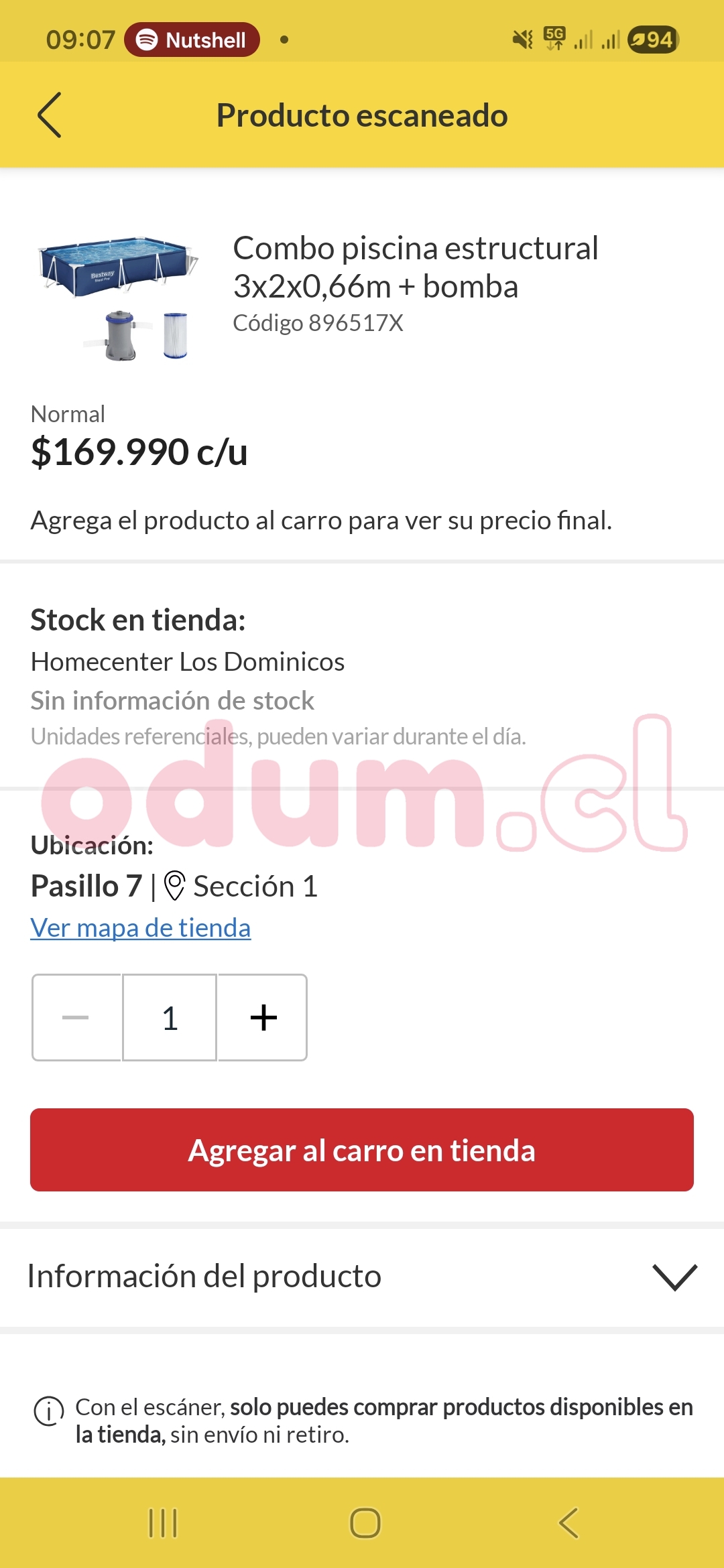Tap Agregar al carro en tienda
The image size is (724, 1568).
coord(362,1150)
